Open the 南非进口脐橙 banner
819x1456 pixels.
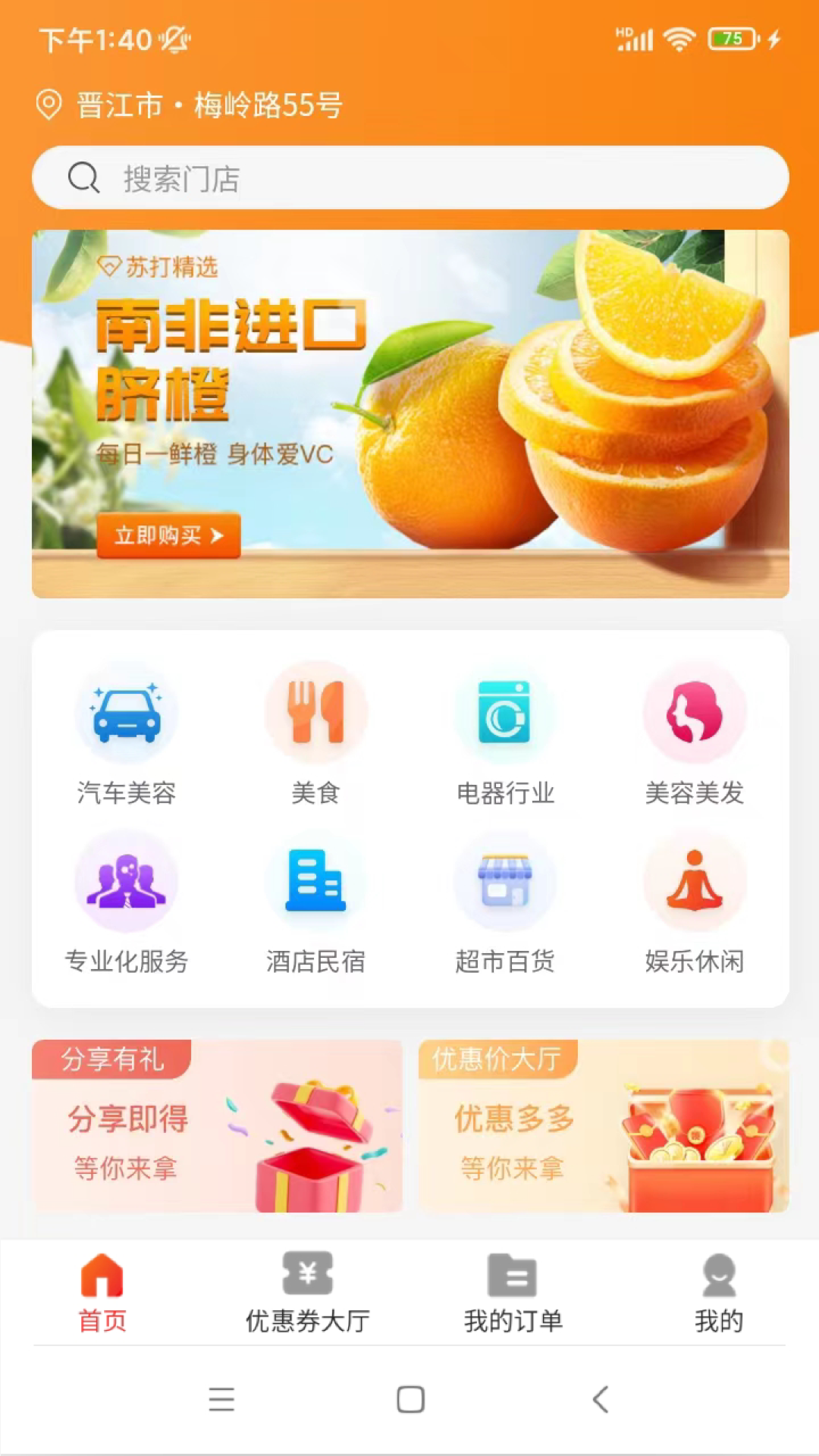pyautogui.click(x=409, y=413)
